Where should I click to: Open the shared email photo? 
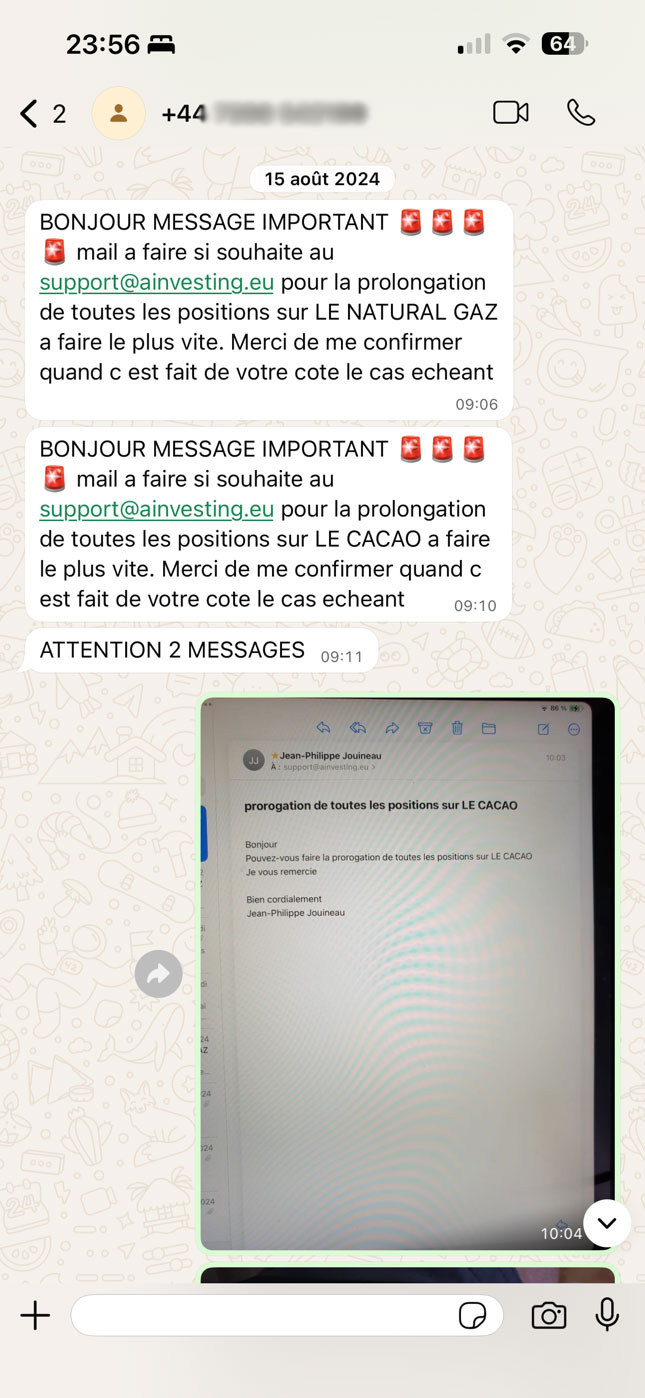point(407,972)
